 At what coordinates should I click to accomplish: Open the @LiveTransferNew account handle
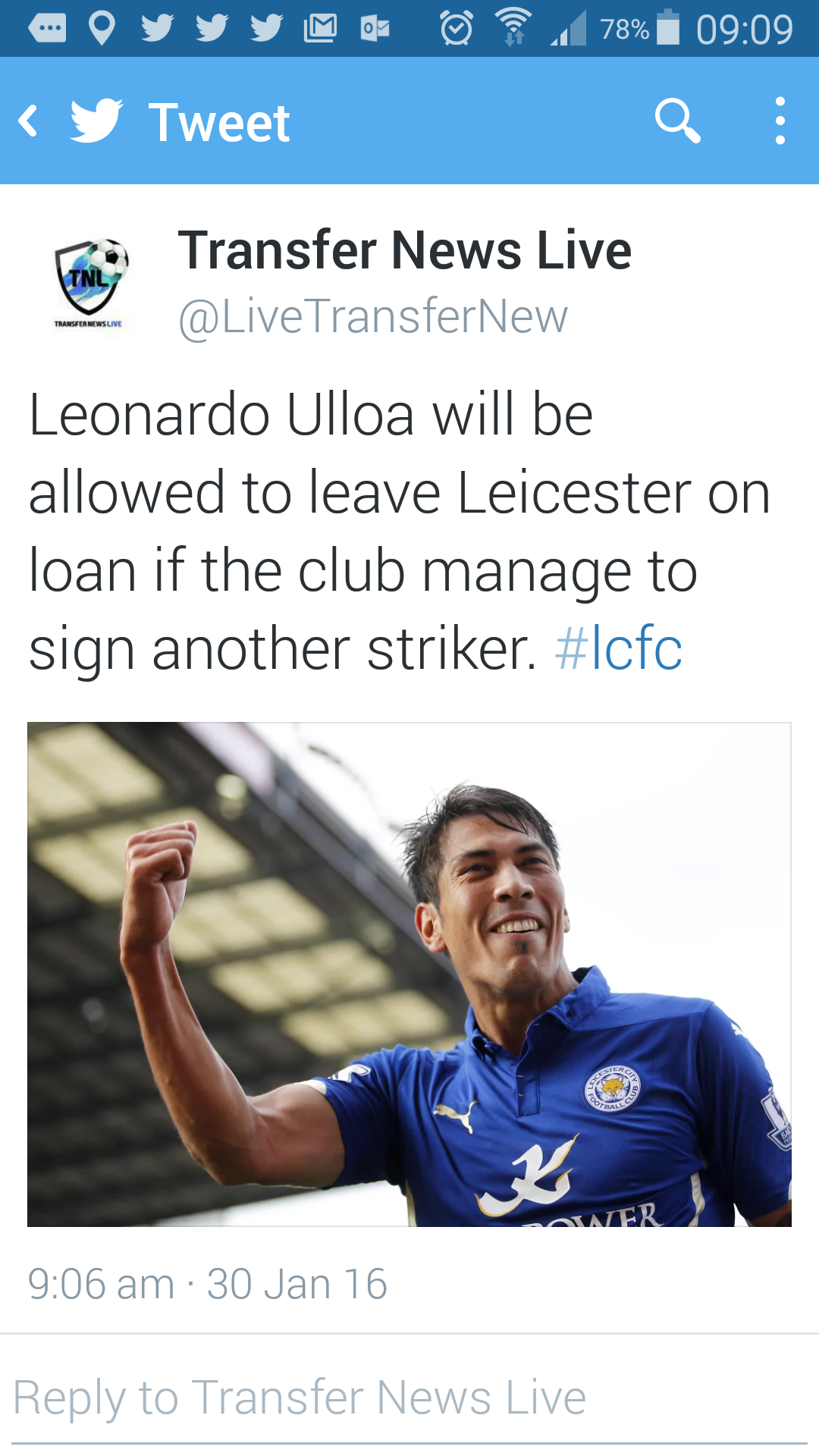(x=373, y=316)
